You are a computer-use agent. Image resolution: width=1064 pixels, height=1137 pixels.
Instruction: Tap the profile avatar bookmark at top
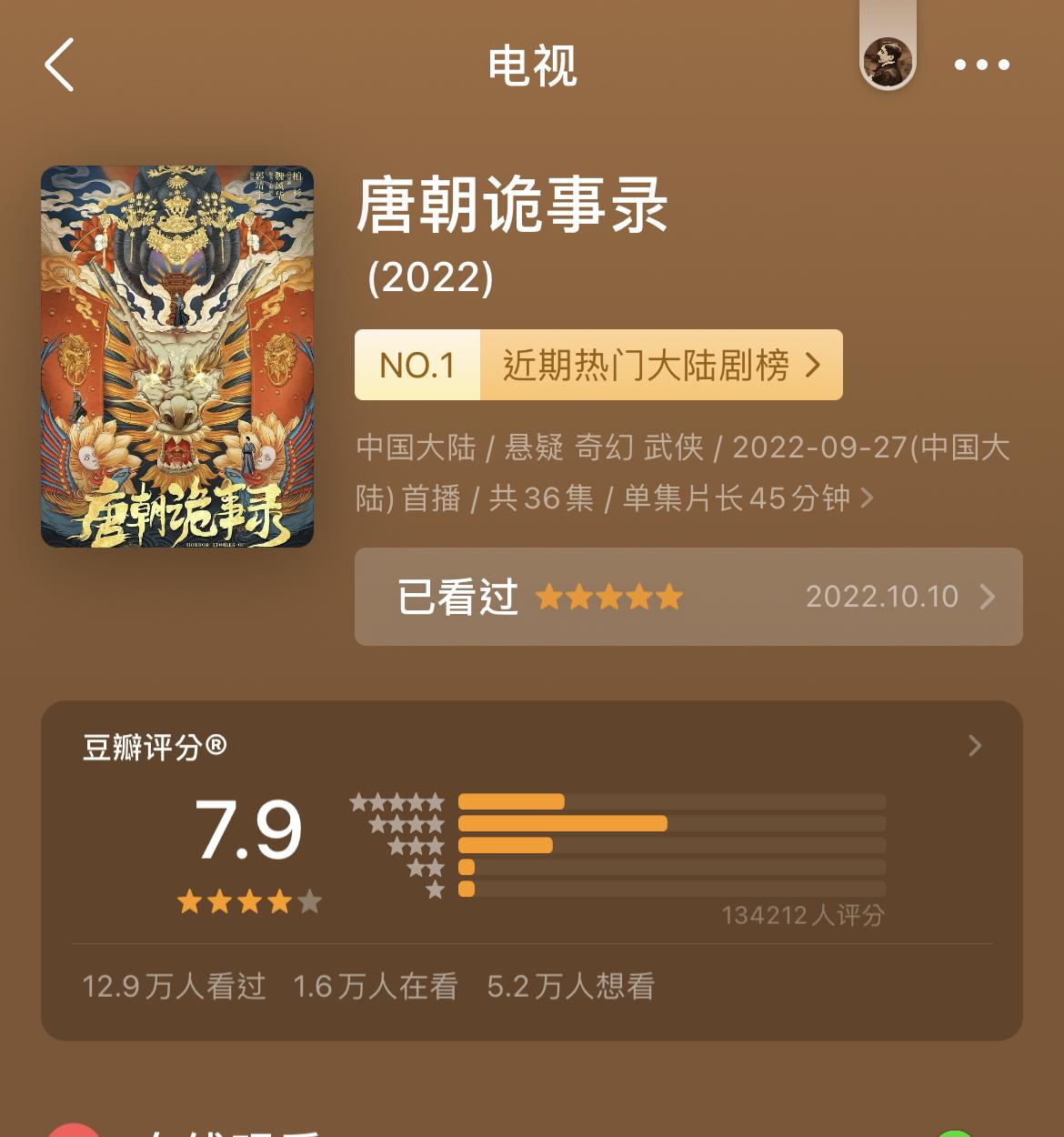[x=888, y=62]
